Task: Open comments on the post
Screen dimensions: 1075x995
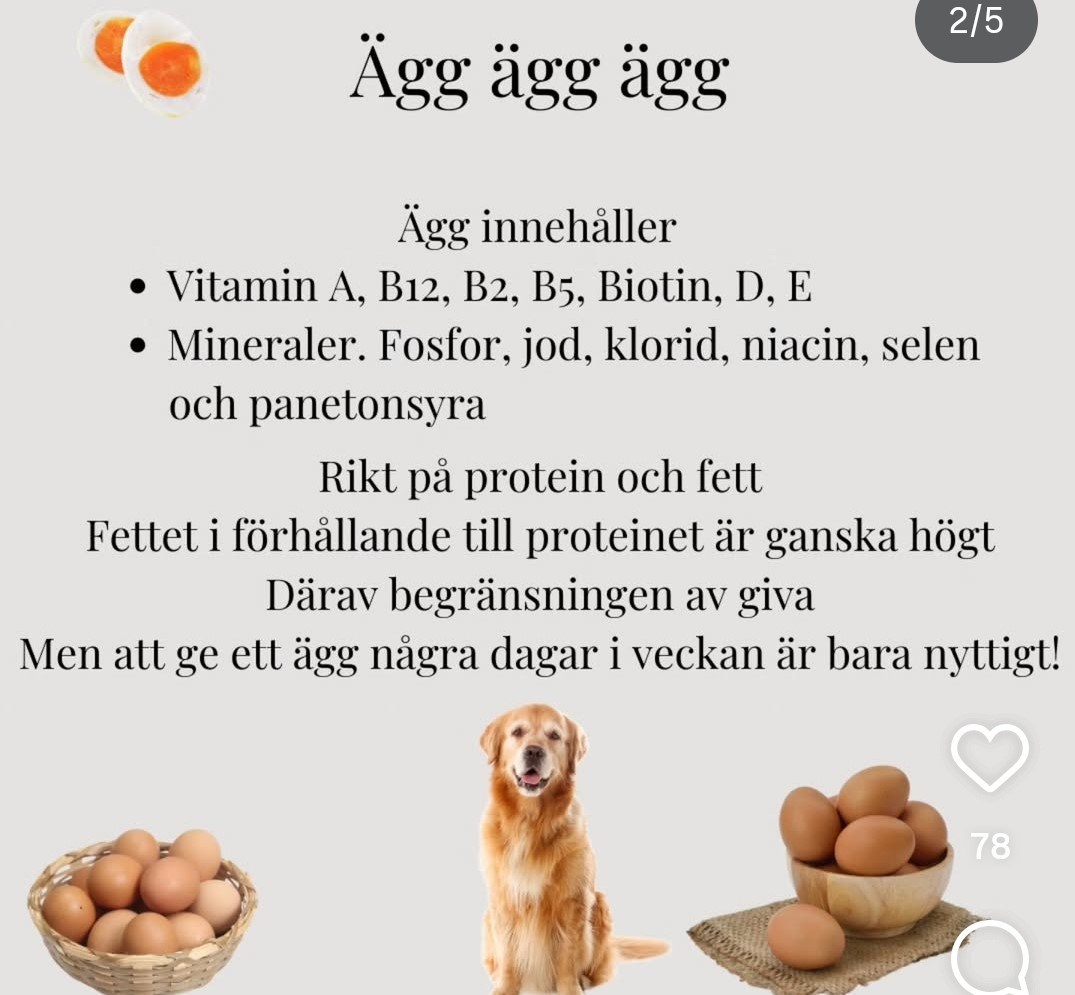Action: coord(989,960)
